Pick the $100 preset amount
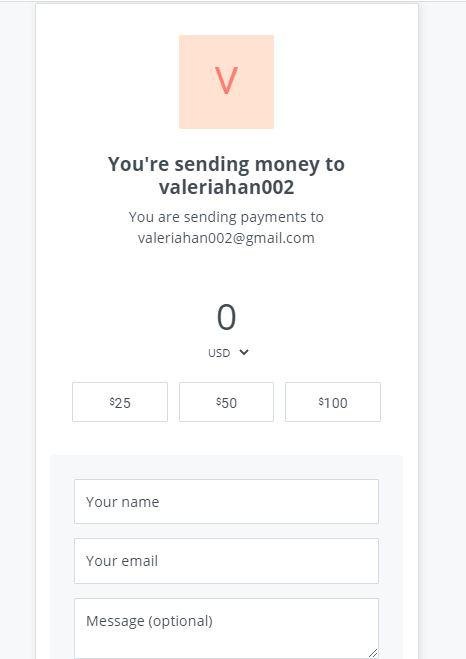The height and width of the screenshot is (659, 466). pyautogui.click(x=333, y=402)
